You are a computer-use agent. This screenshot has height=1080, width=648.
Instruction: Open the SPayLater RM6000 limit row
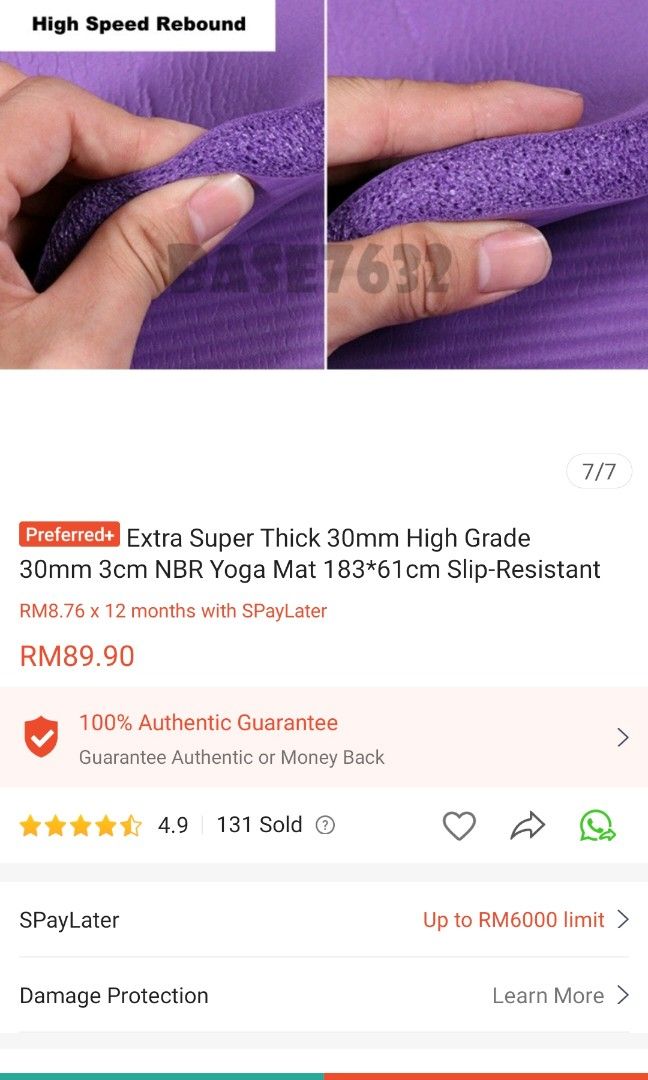point(525,920)
